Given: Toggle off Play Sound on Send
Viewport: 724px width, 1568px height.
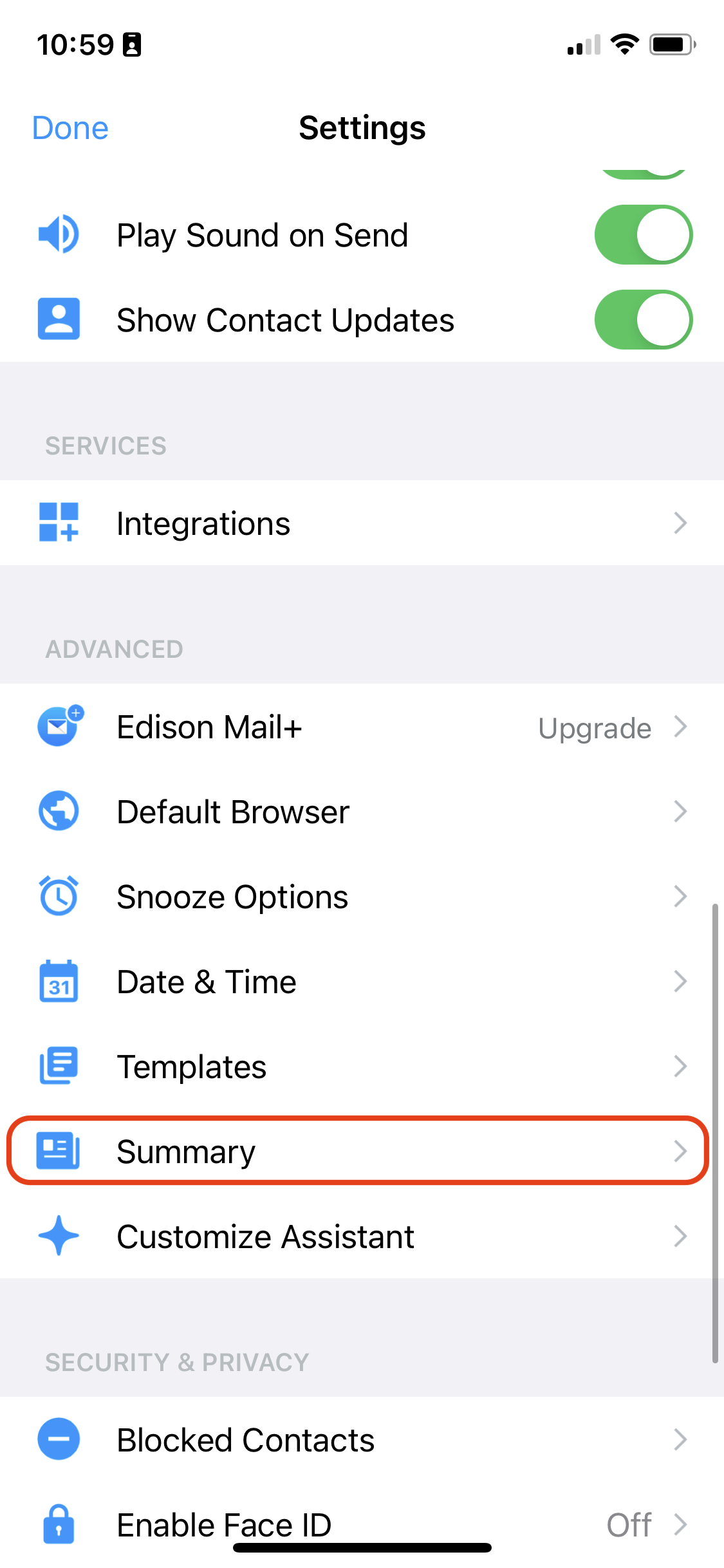Looking at the screenshot, I should coord(643,235).
